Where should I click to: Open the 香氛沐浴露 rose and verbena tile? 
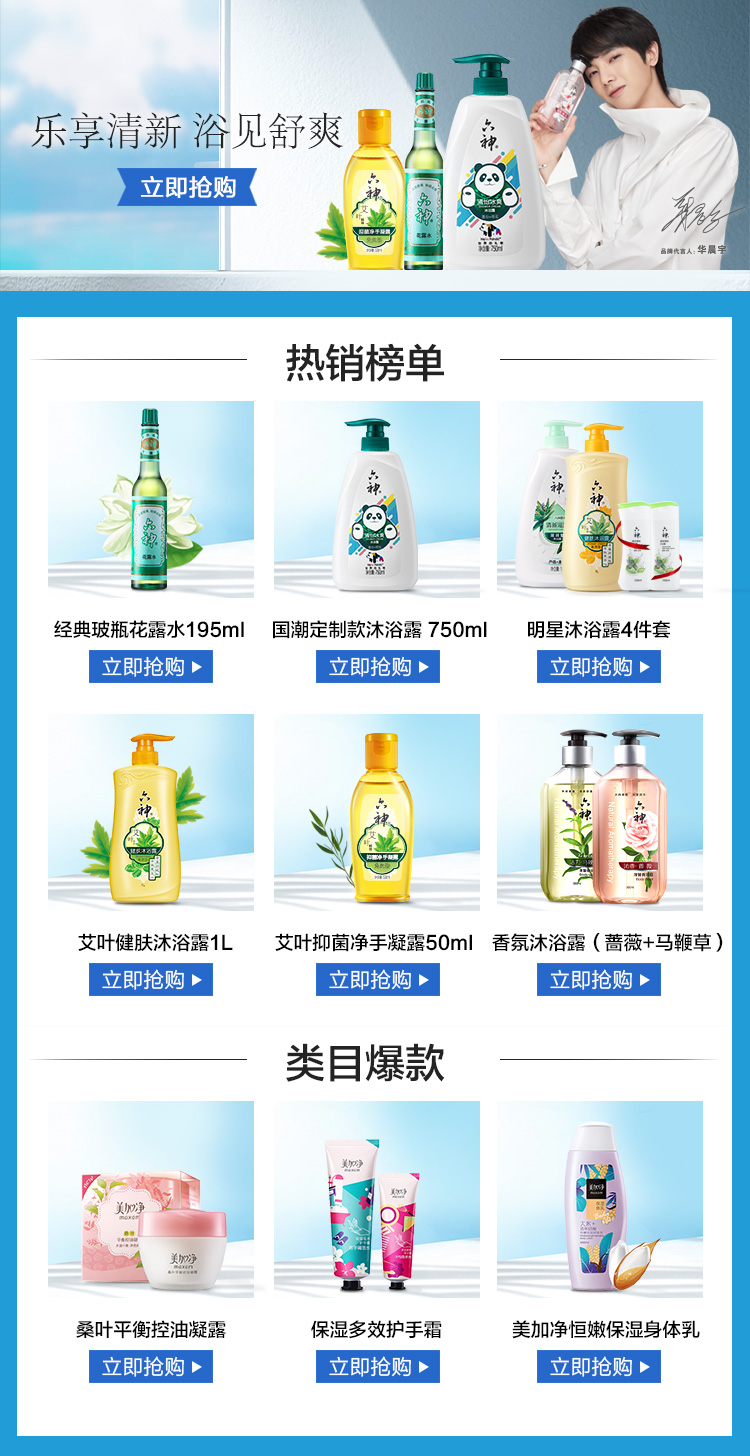point(600,812)
